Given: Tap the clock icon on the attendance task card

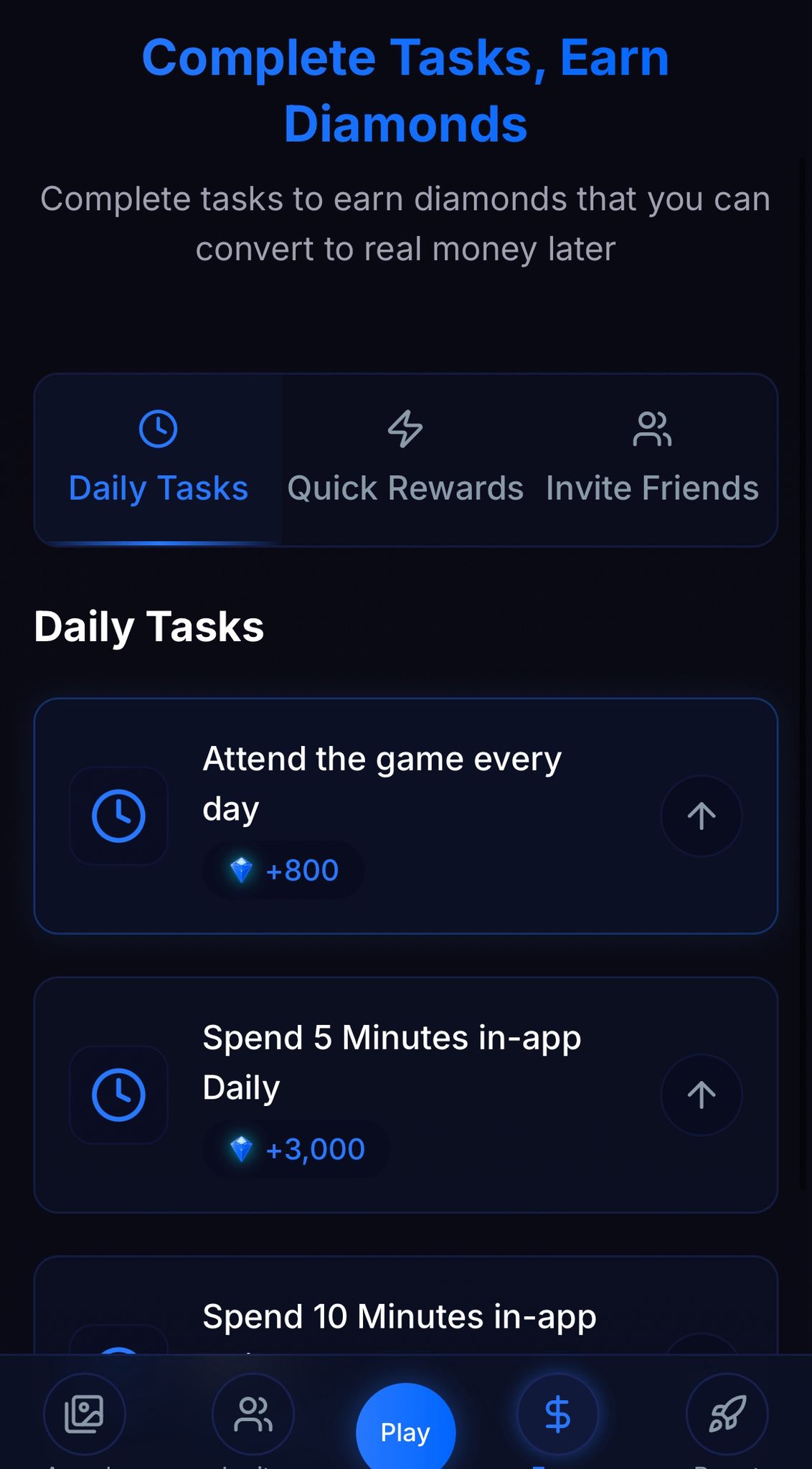Looking at the screenshot, I should pos(119,816).
